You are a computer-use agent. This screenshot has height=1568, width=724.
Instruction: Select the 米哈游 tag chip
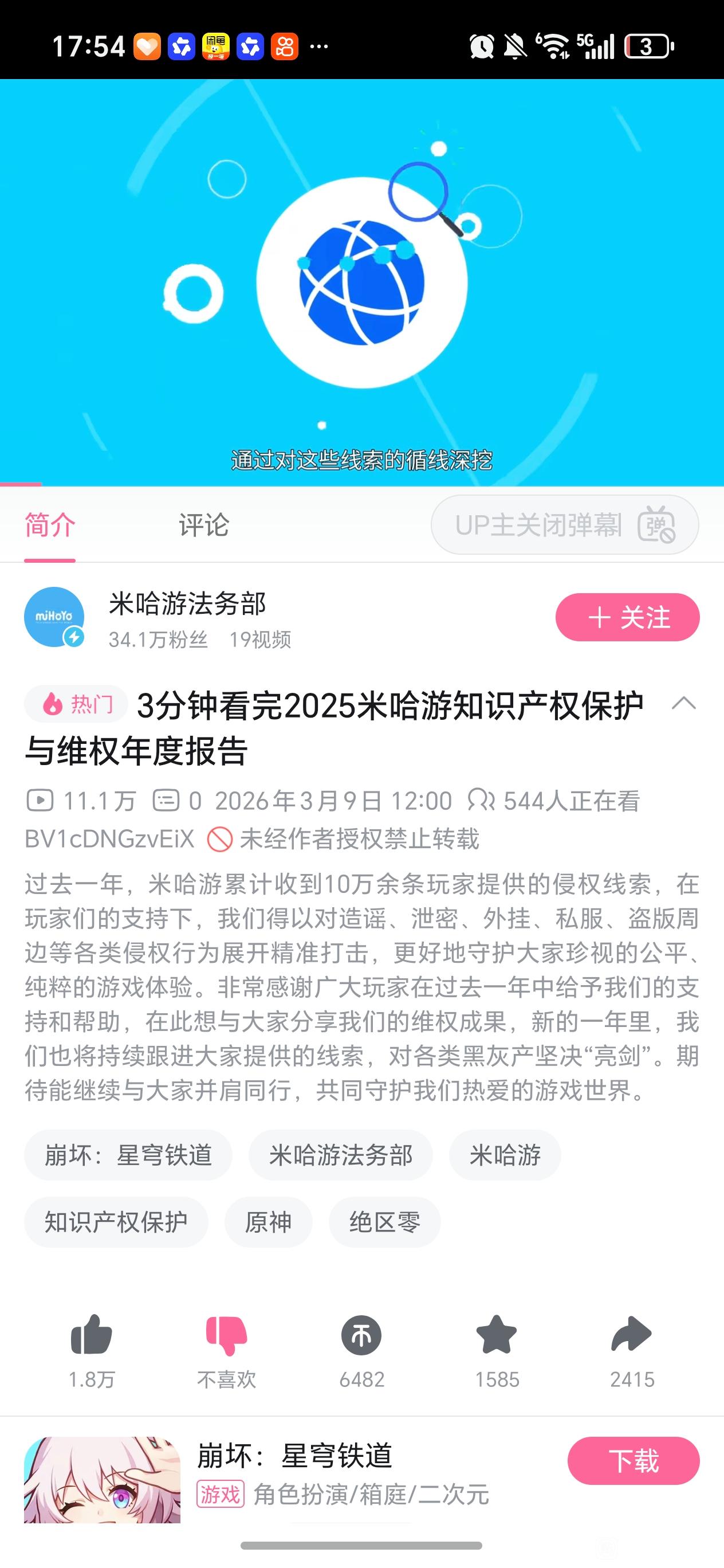(x=505, y=1155)
